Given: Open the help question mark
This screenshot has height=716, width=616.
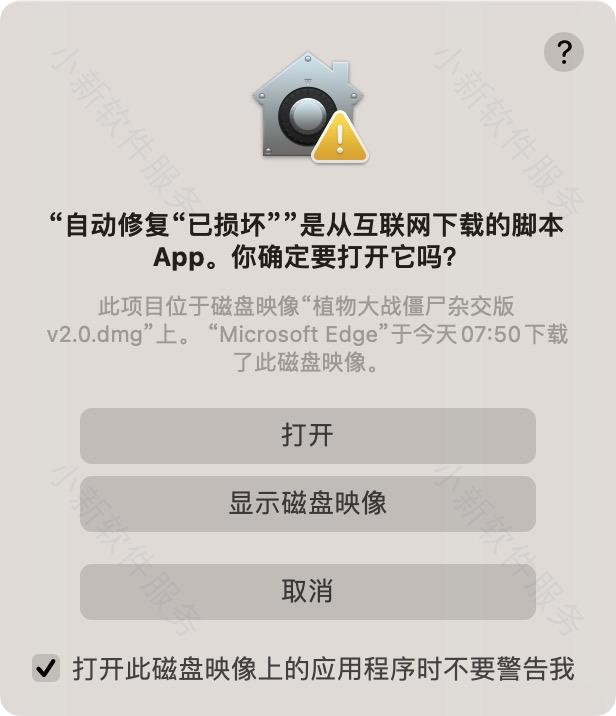Looking at the screenshot, I should coord(564,51).
